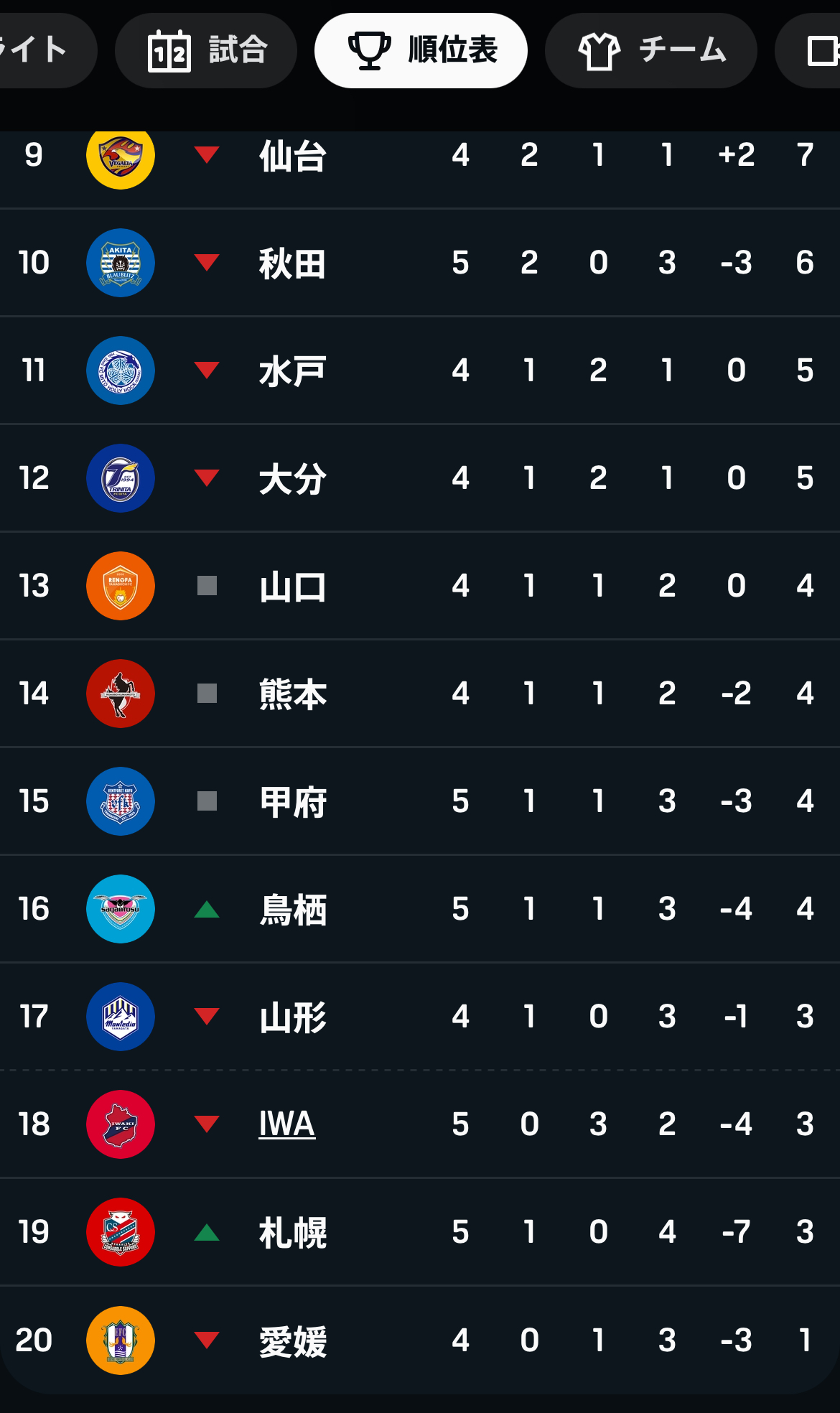
Task: View the 熊本 team page
Action: [420, 694]
